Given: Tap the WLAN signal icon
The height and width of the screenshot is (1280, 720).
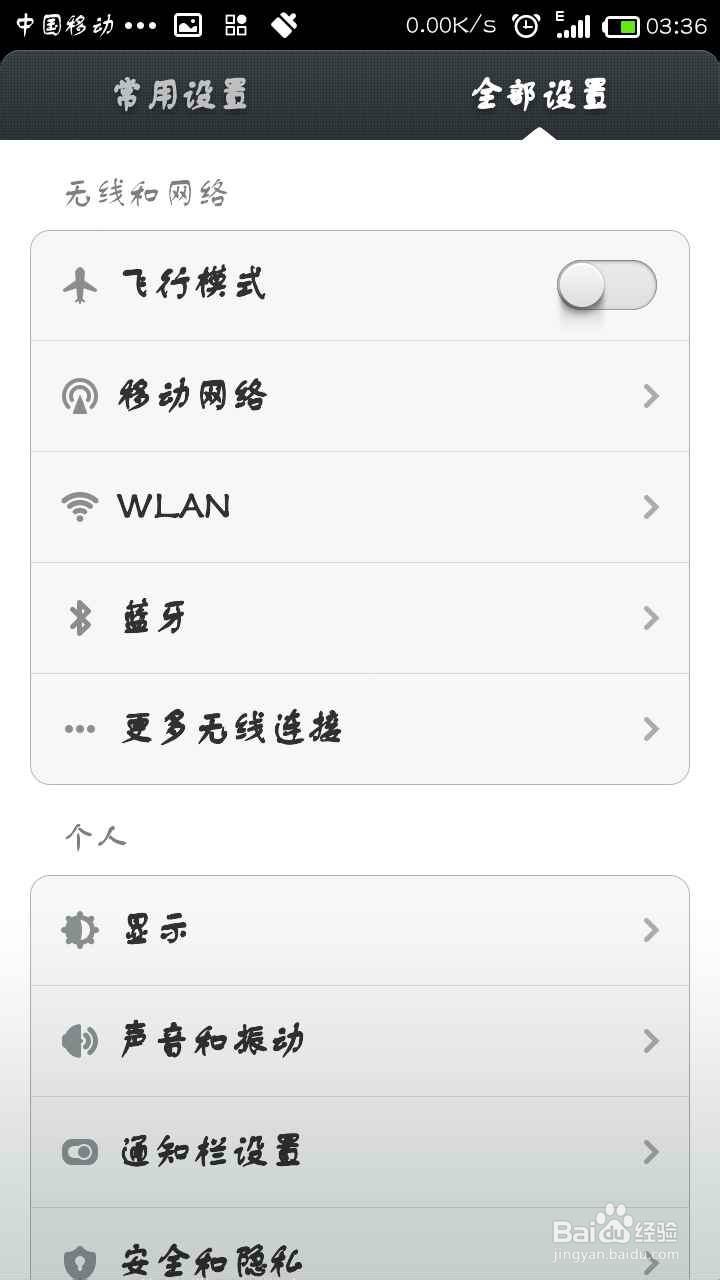Looking at the screenshot, I should click(x=79, y=507).
